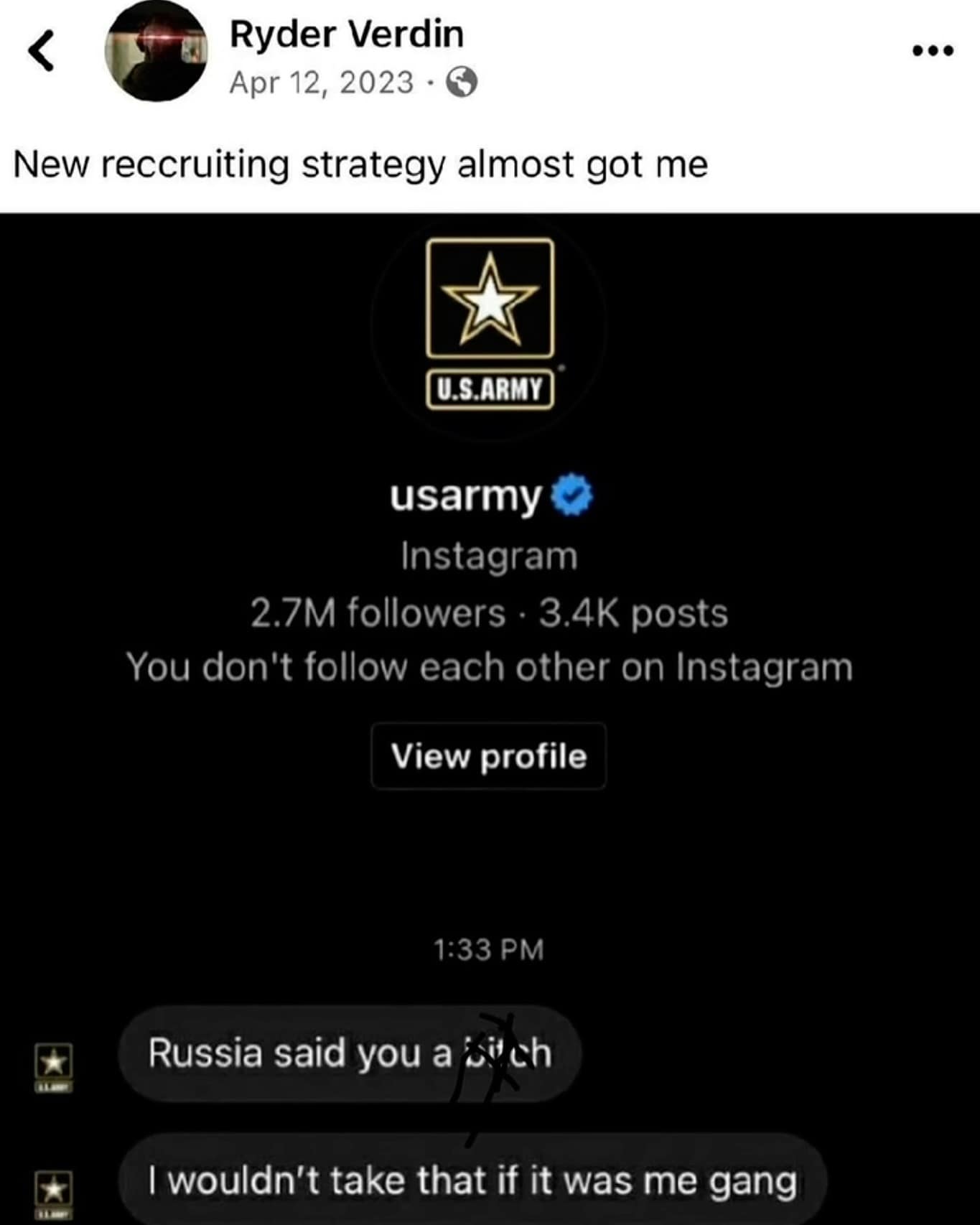980x1225 pixels.
Task: Open Ryder Verdin's profile from name
Action: click(x=346, y=34)
